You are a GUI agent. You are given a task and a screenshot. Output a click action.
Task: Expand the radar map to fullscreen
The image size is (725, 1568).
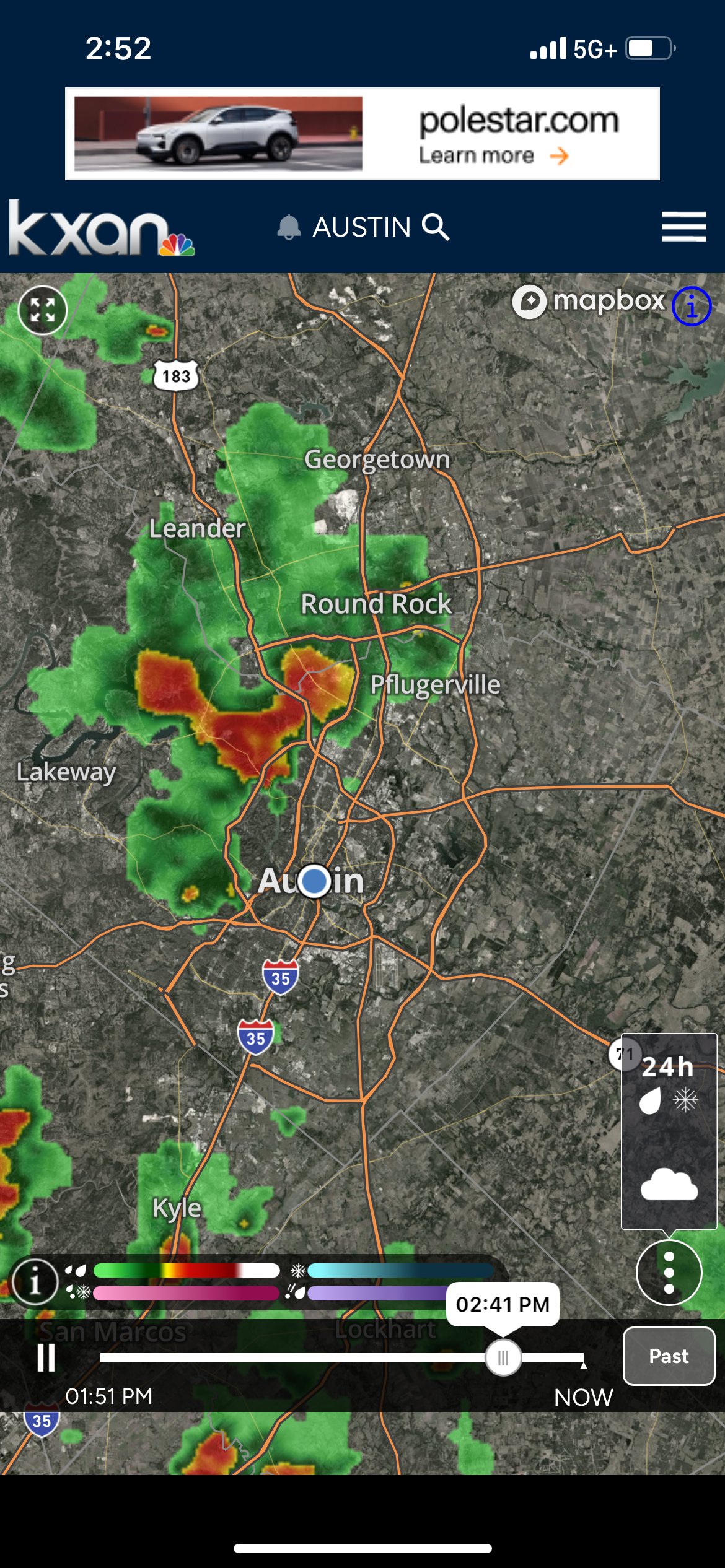coord(43,310)
